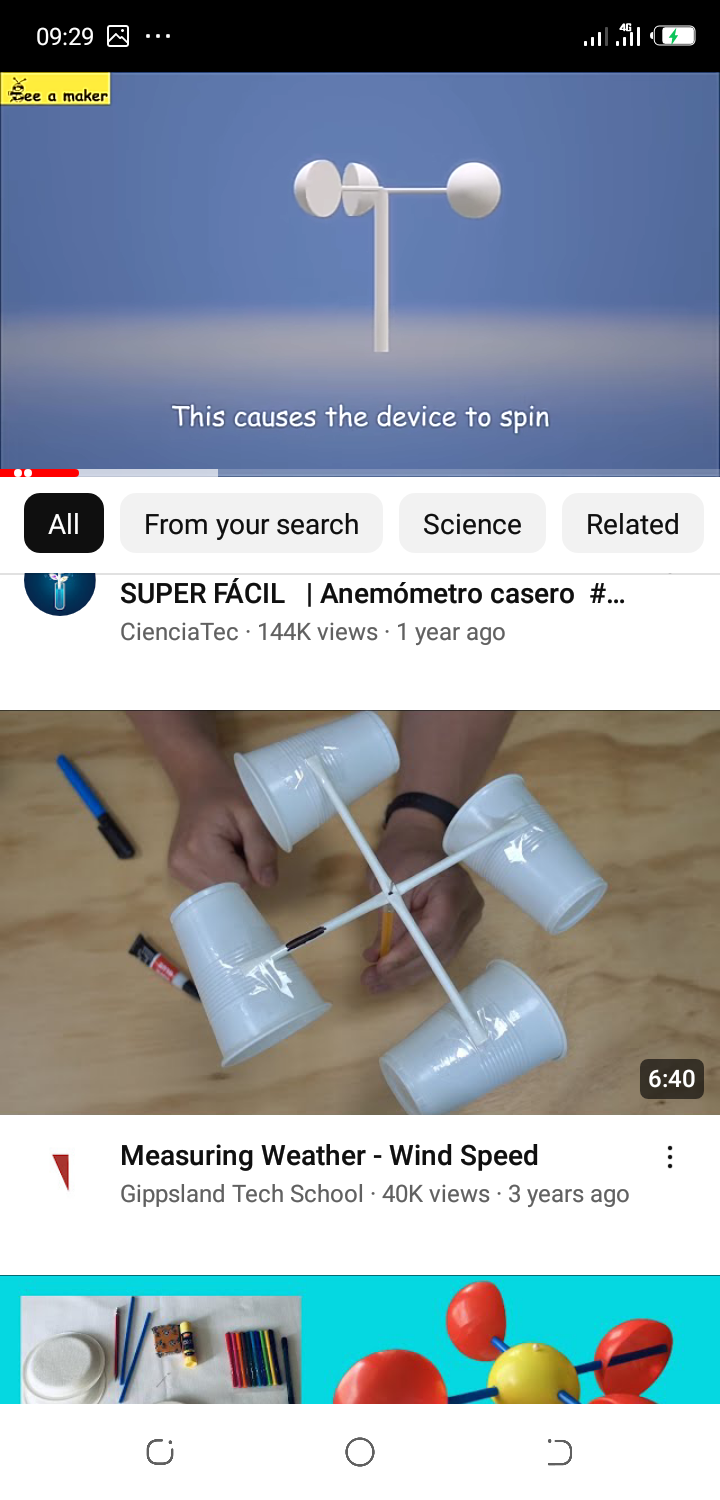This screenshot has width=720, height=1500.
Task: Open the Measuring Weather - Wind Speed title
Action: click(329, 1155)
